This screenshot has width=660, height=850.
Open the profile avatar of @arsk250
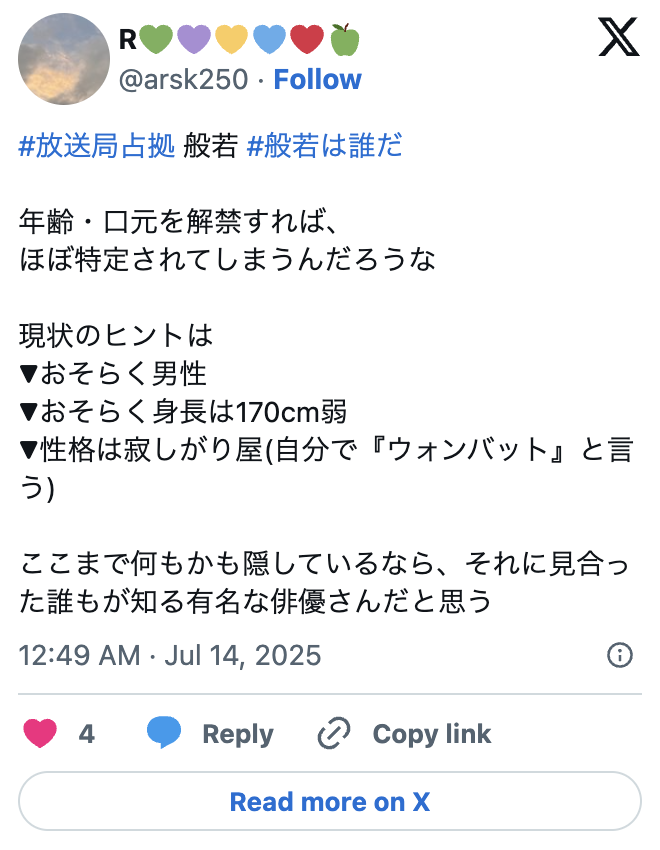tap(64, 59)
